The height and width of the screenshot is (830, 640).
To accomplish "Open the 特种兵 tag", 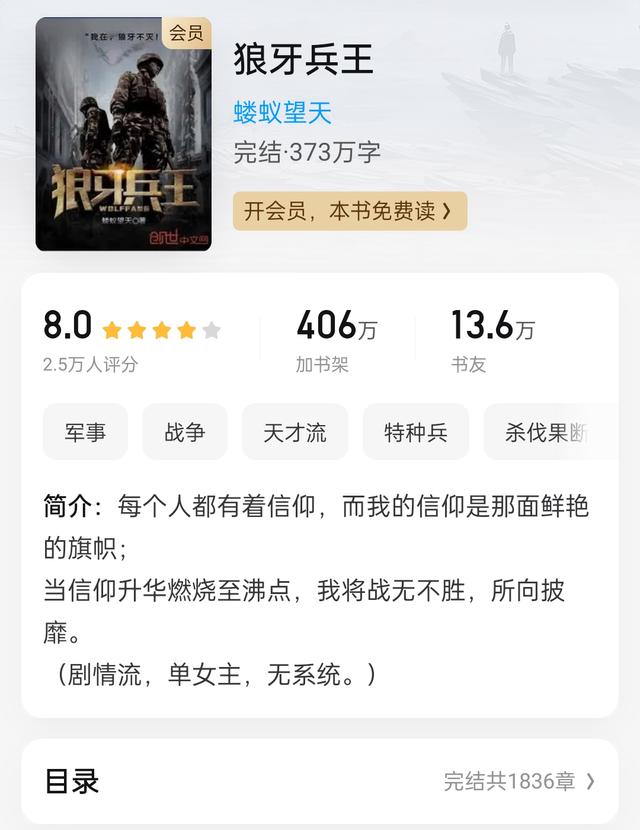I will (415, 432).
